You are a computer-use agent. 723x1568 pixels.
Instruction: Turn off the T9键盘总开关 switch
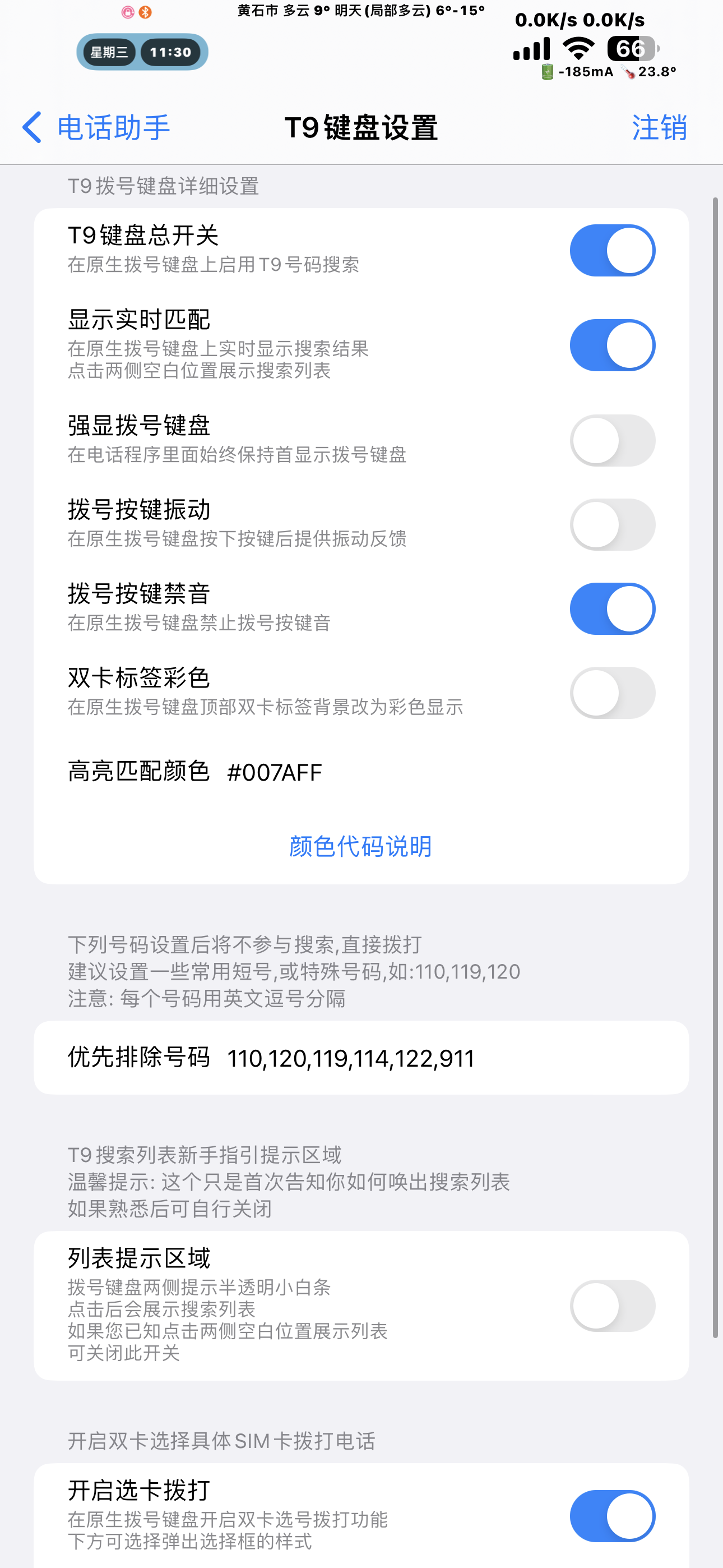coord(612,250)
